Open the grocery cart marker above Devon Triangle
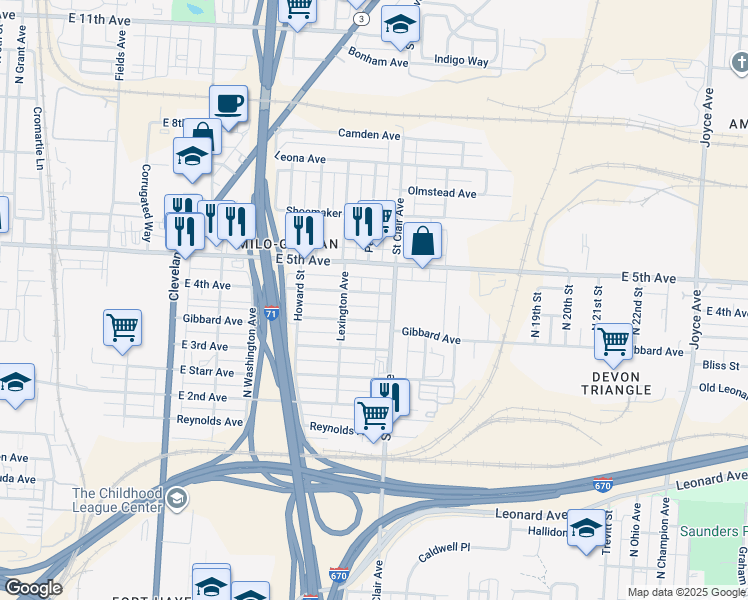The height and width of the screenshot is (600, 748). 613,341
